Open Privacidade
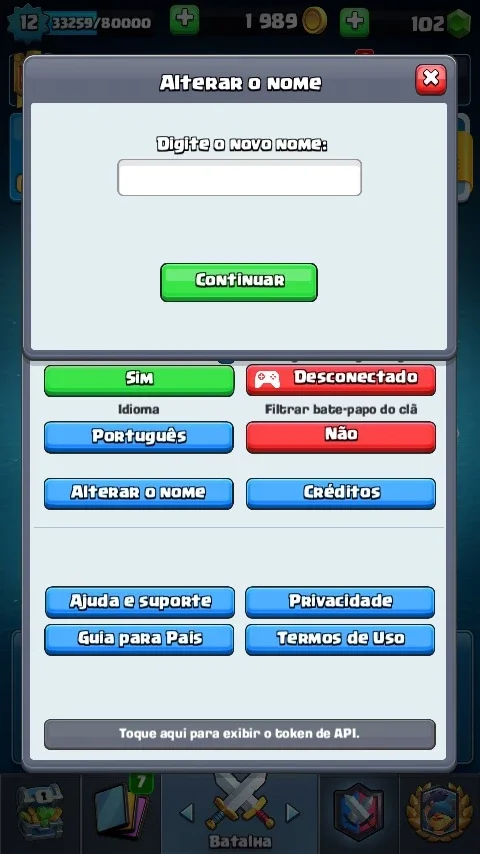 click(x=340, y=602)
